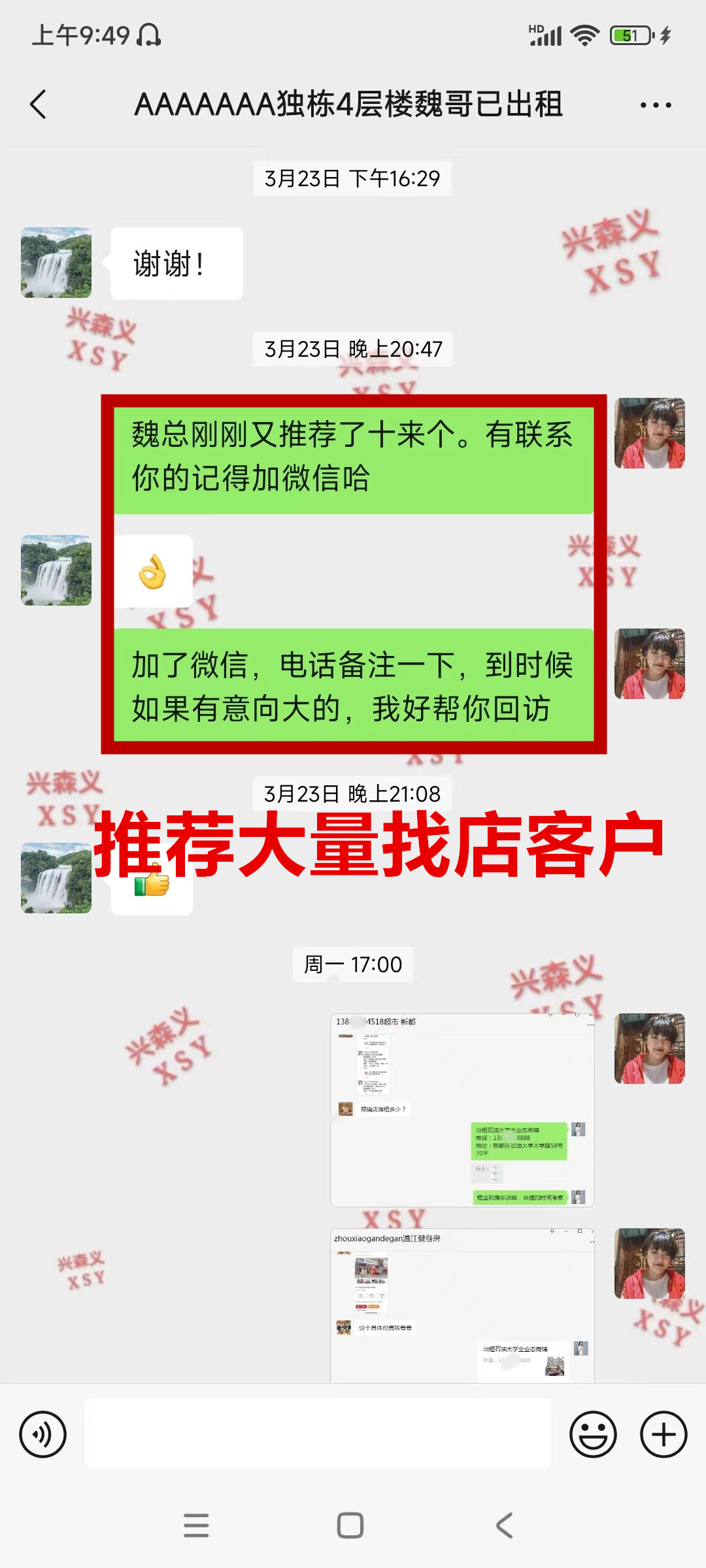Screen dimensions: 706x1568
Task: Switch to voice message input
Action: [43, 1434]
